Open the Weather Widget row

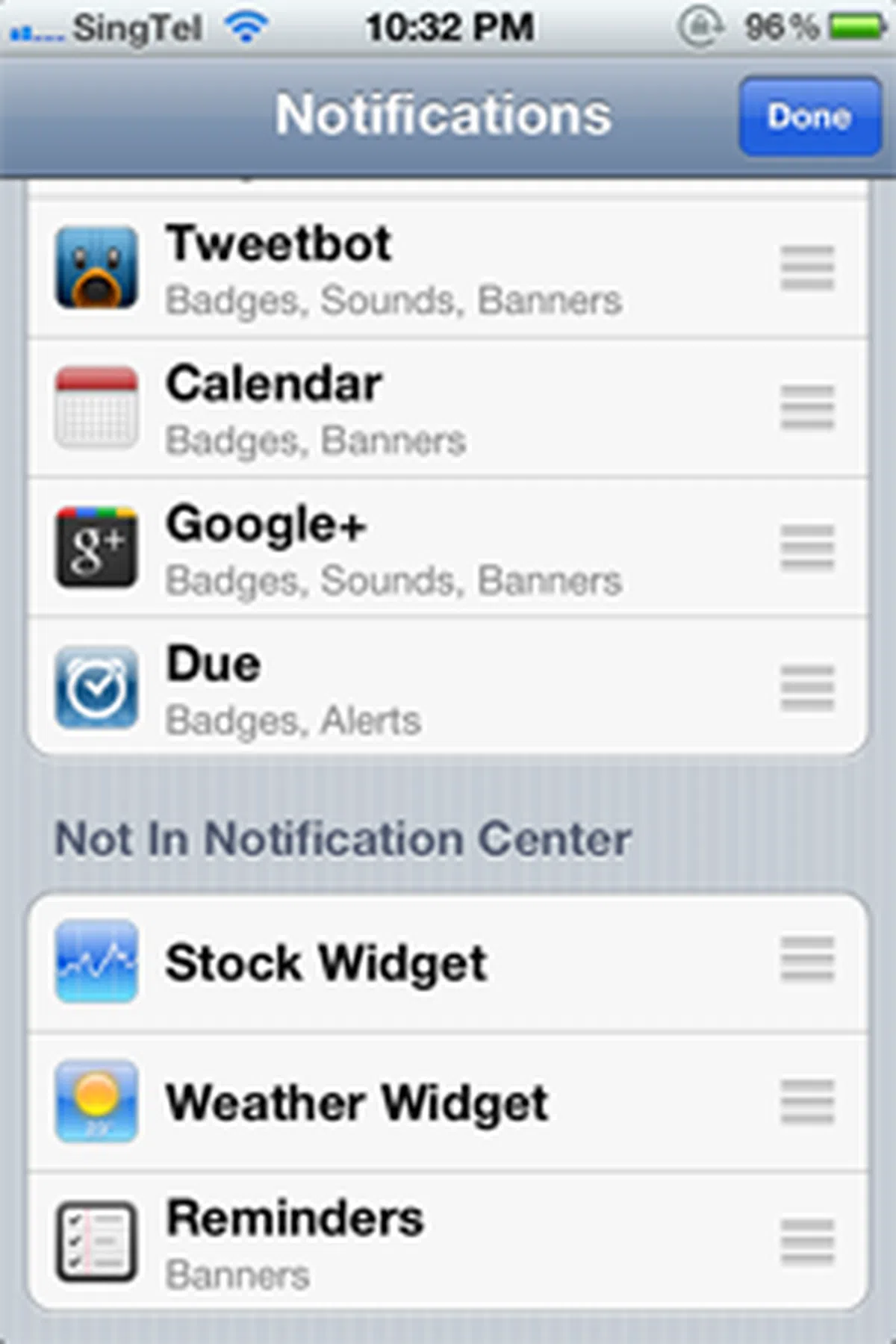click(x=392, y=1102)
